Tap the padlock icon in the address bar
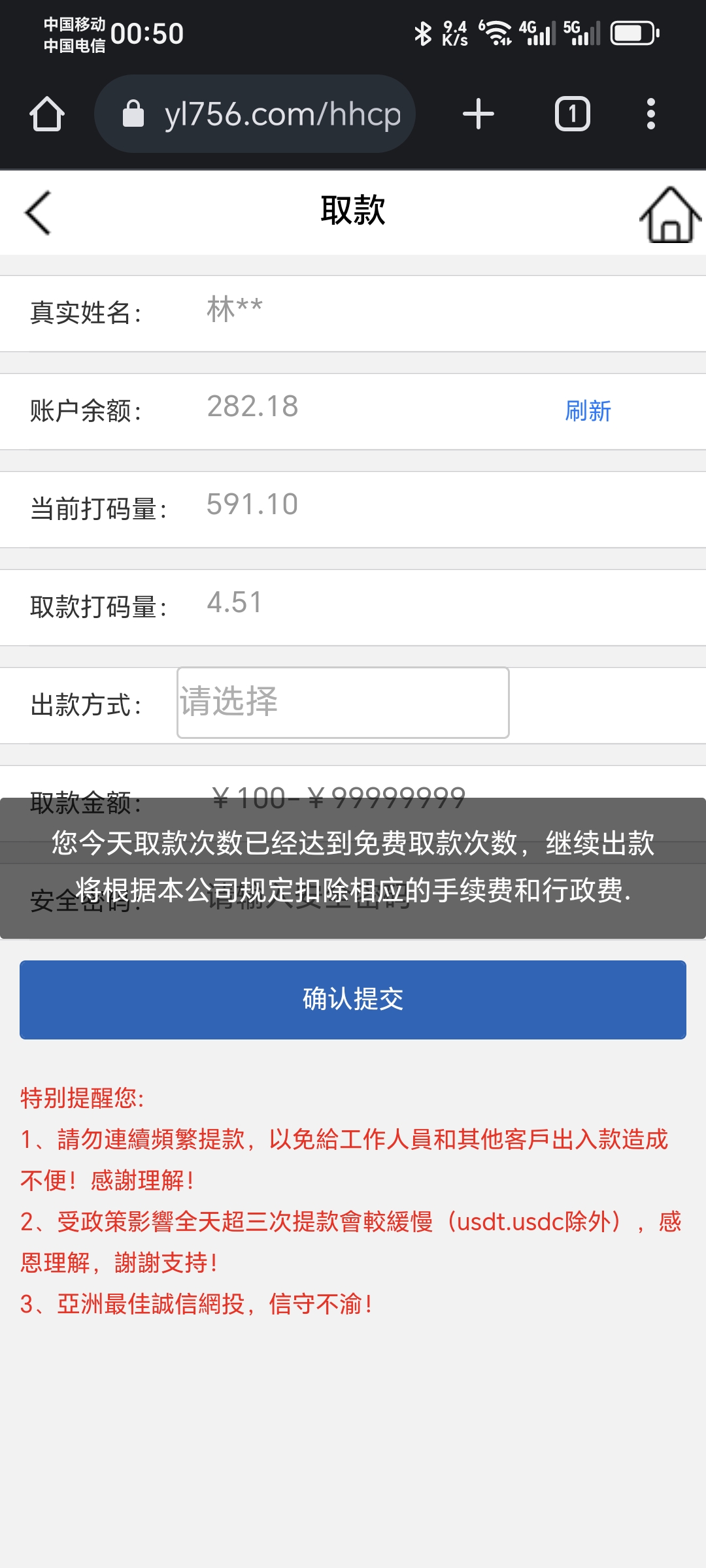The height and width of the screenshot is (1568, 706). [134, 112]
